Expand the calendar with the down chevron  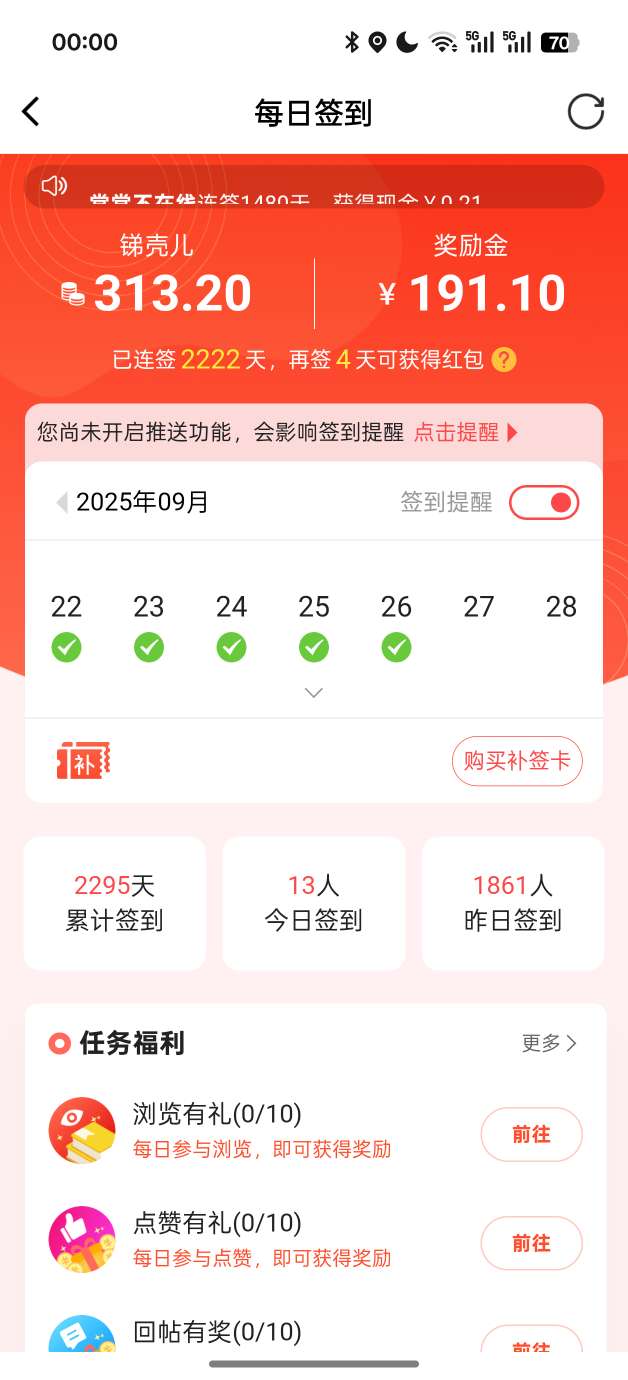click(314, 693)
